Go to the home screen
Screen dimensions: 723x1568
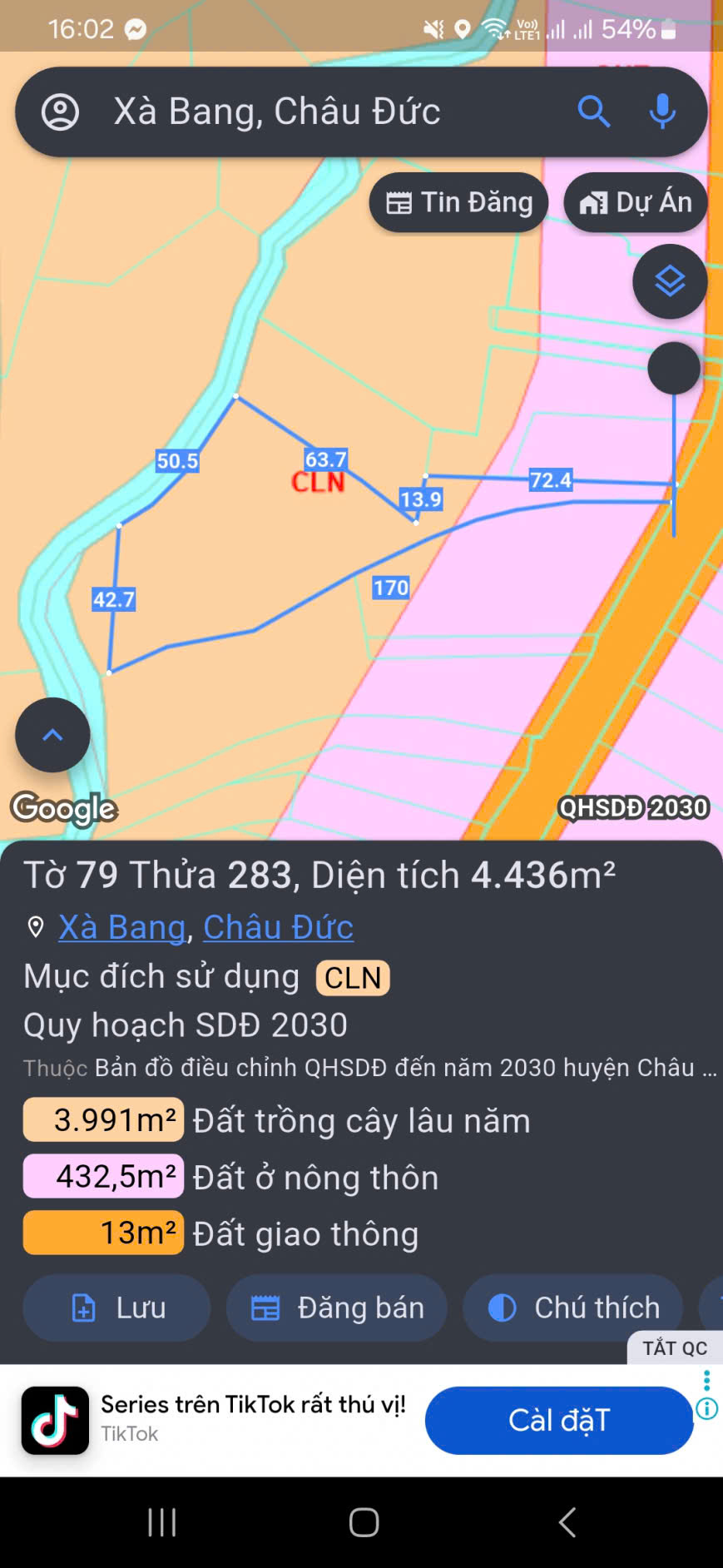pyautogui.click(x=364, y=1522)
